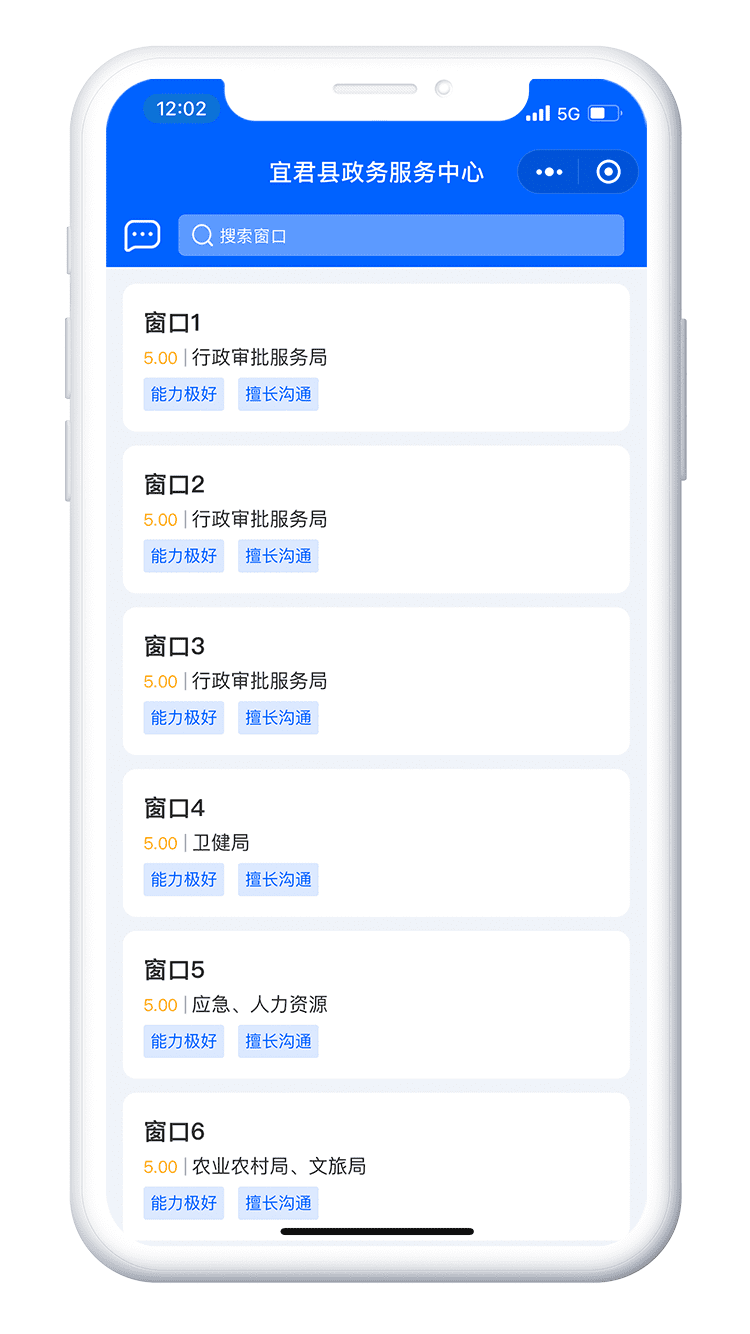This screenshot has width=750, height=1334.
Task: Open the message chat icon
Action: tap(142, 235)
